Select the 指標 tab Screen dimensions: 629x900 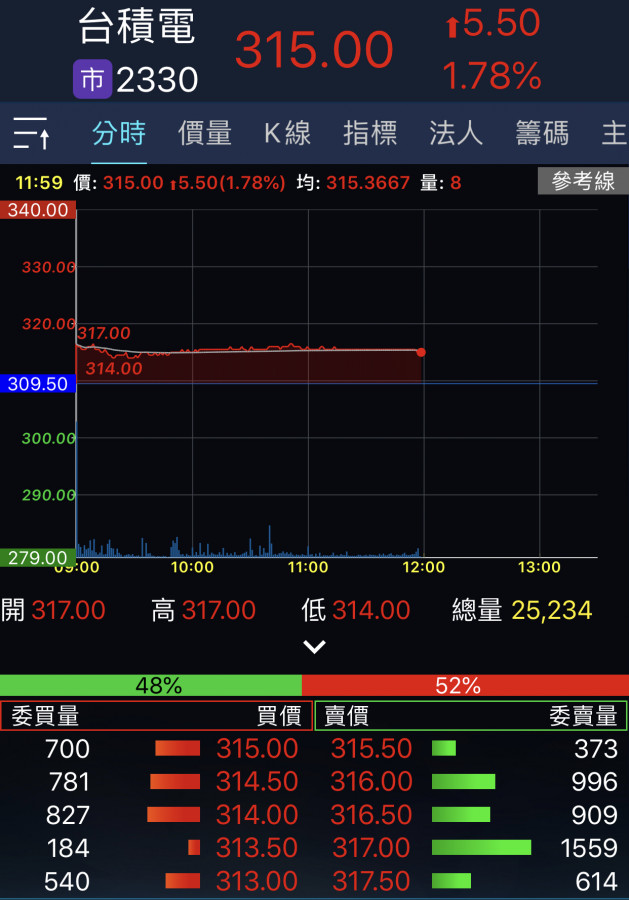click(370, 133)
